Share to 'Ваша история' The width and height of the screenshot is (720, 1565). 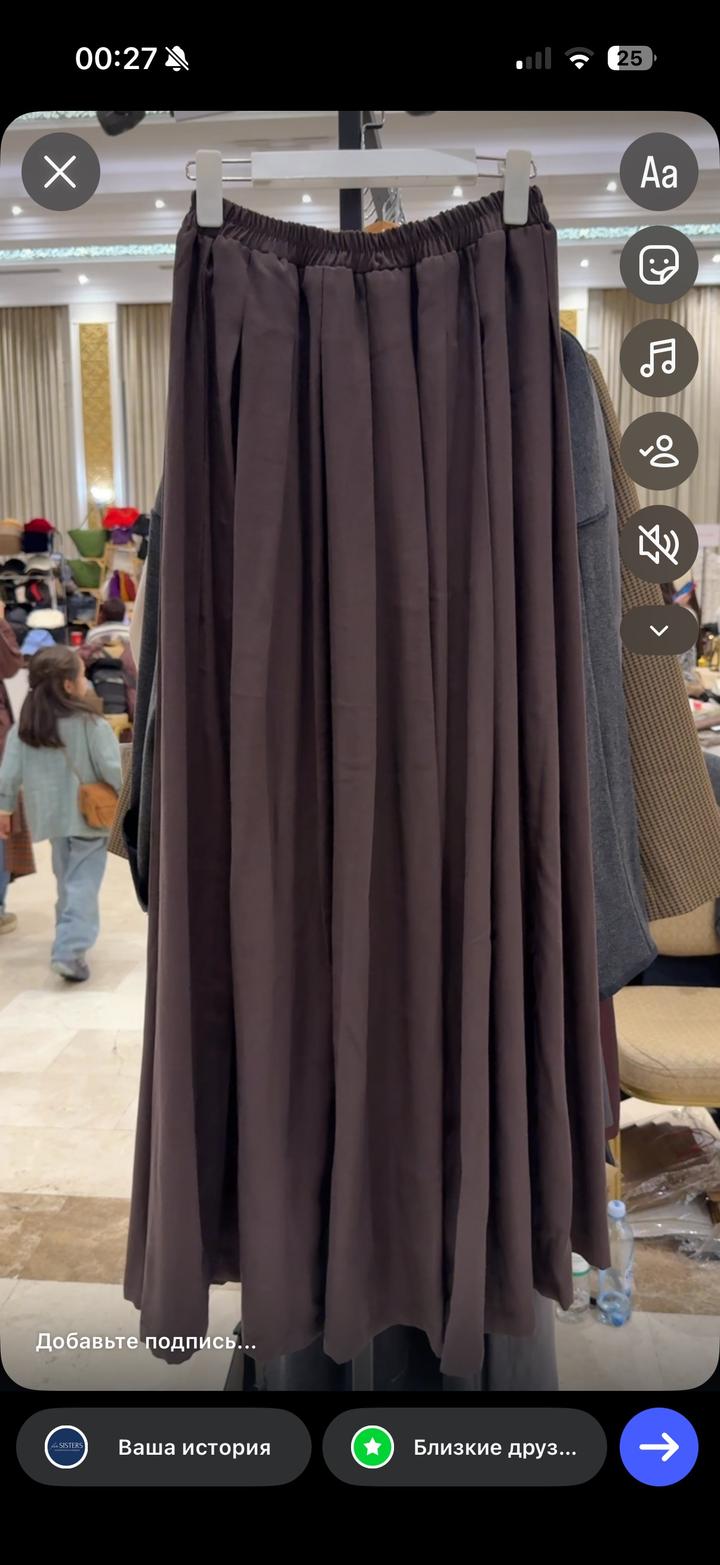click(x=164, y=1447)
